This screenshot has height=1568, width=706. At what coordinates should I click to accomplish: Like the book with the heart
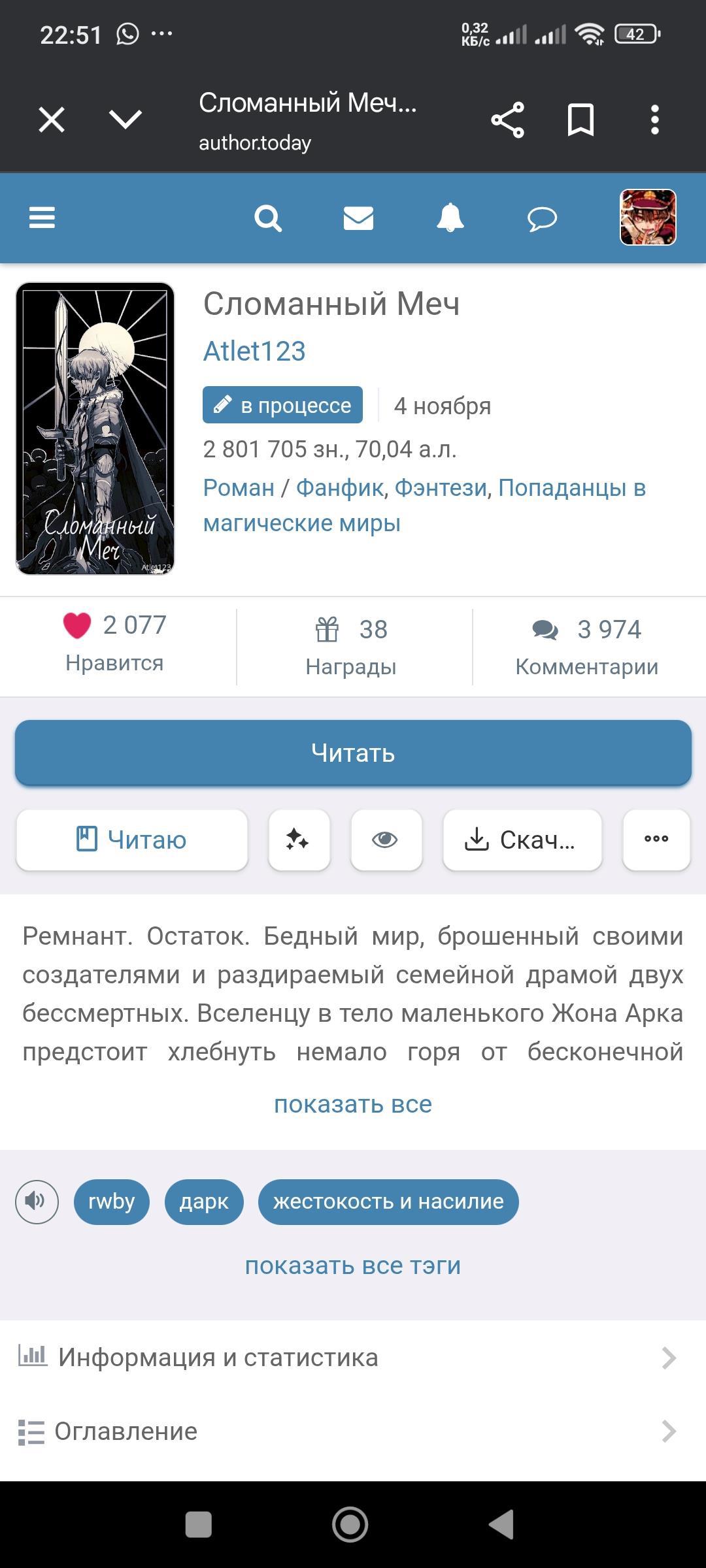click(x=77, y=625)
